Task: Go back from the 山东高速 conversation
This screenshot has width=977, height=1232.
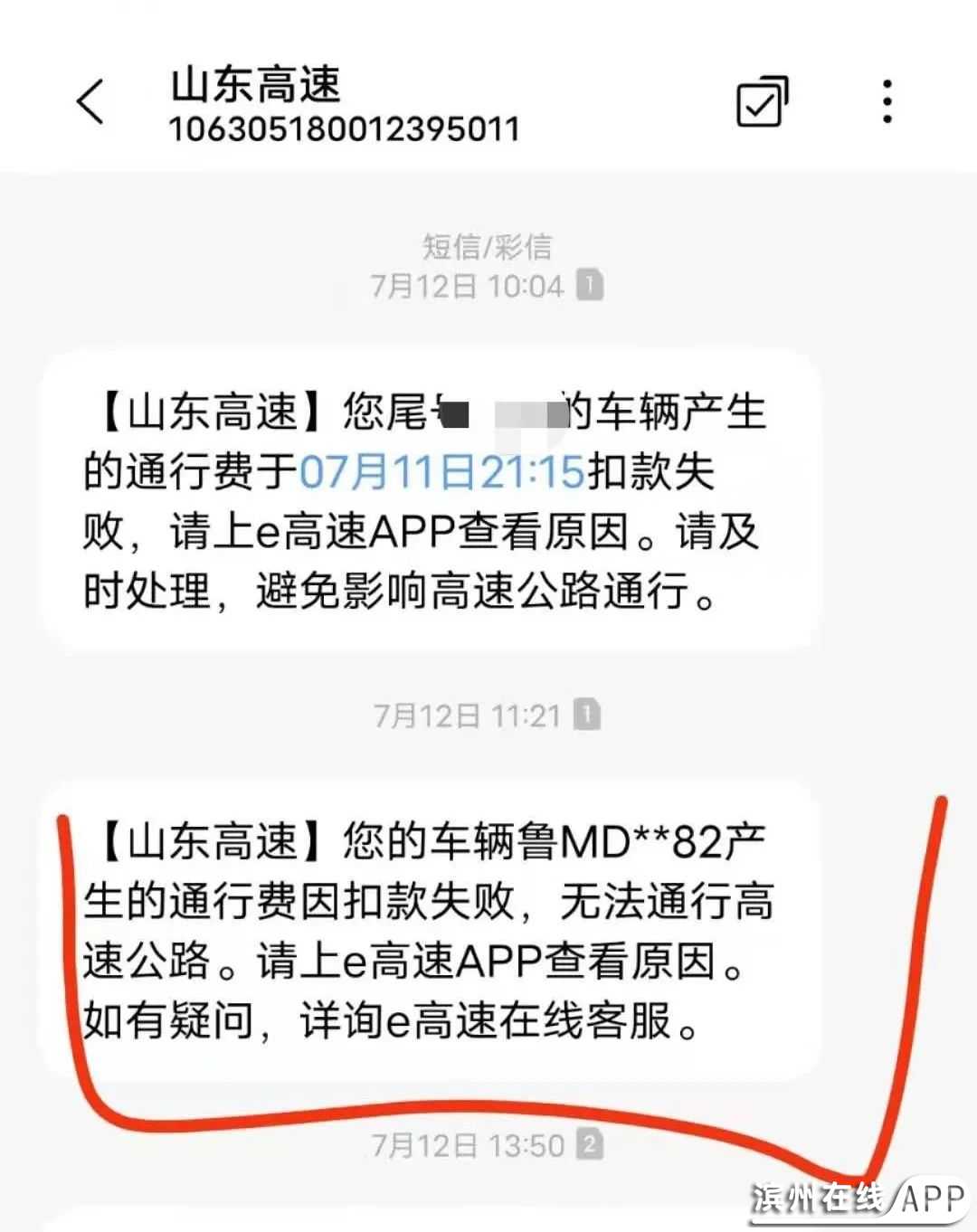Action: [x=90, y=101]
